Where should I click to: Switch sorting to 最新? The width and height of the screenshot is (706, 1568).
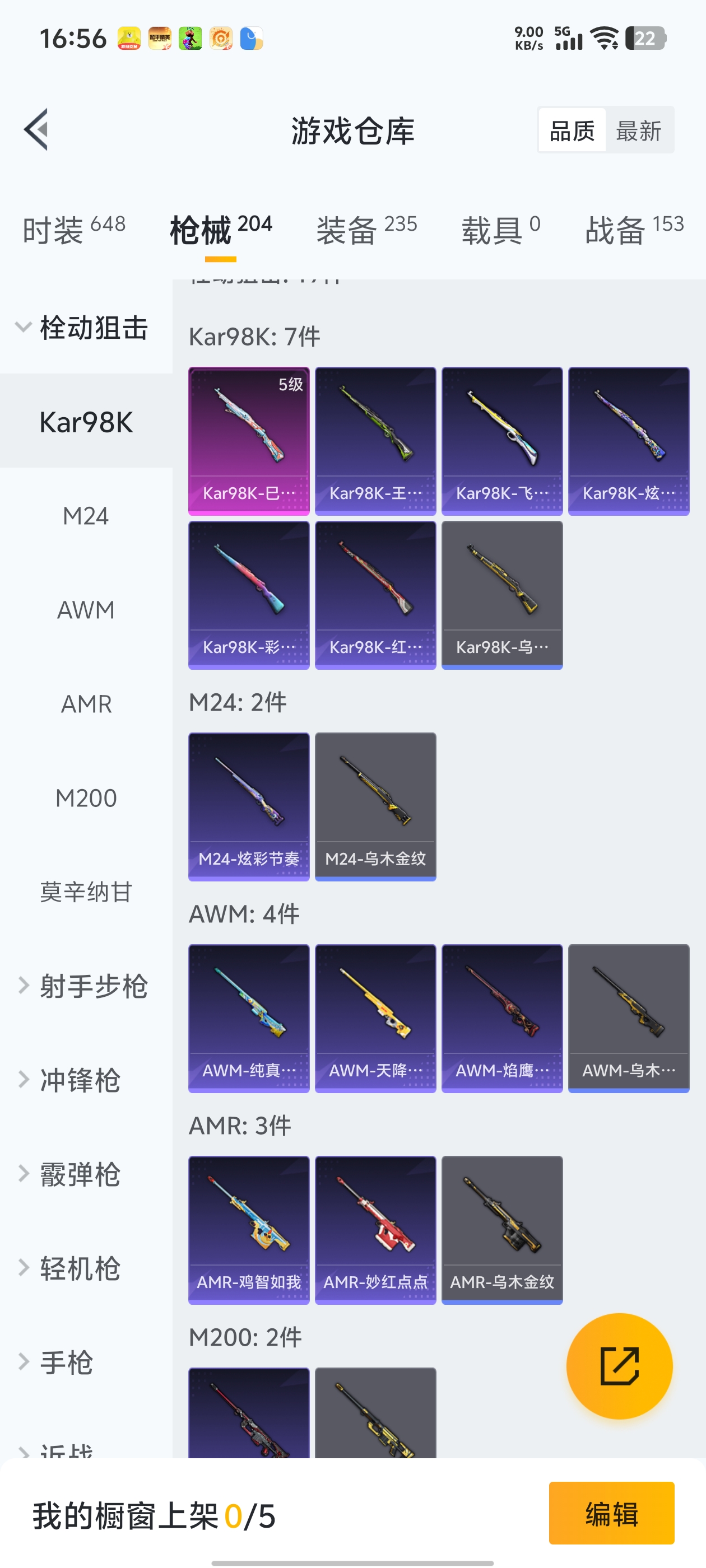tap(639, 130)
